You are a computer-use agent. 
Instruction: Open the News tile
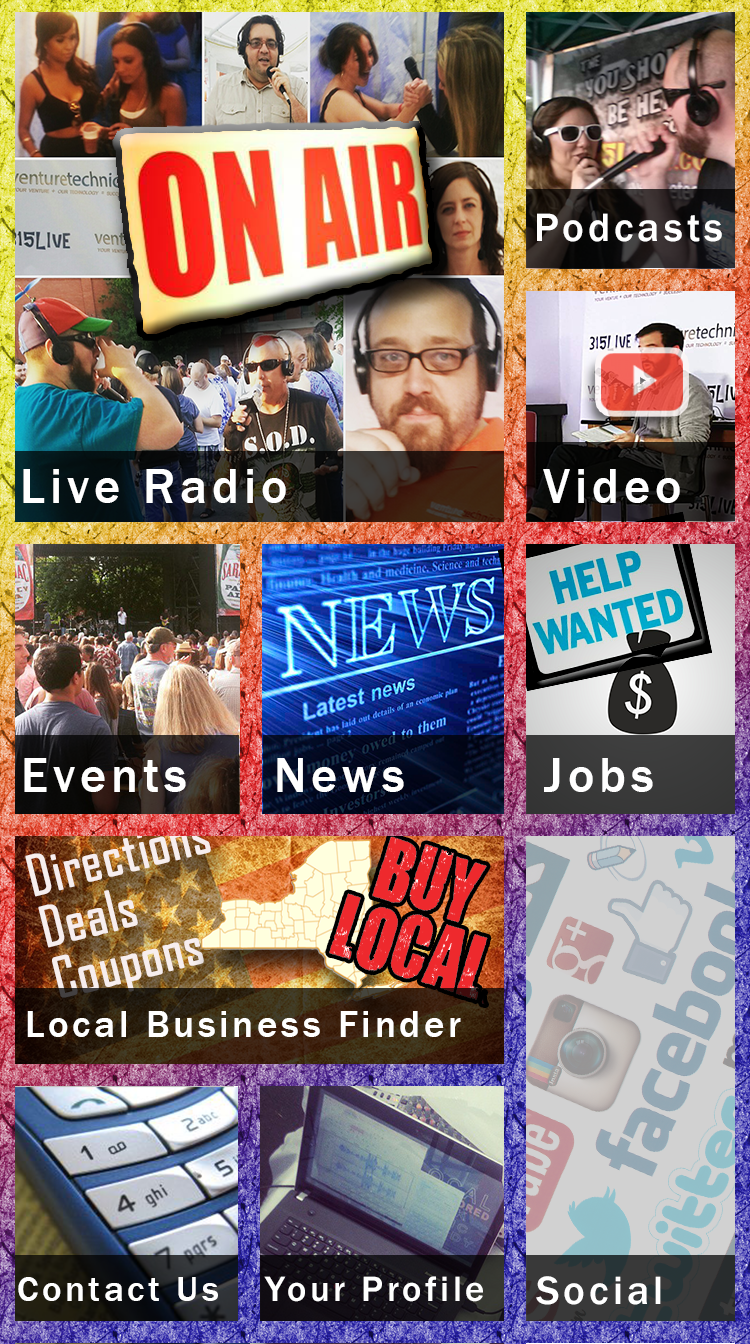pyautogui.click(x=382, y=678)
